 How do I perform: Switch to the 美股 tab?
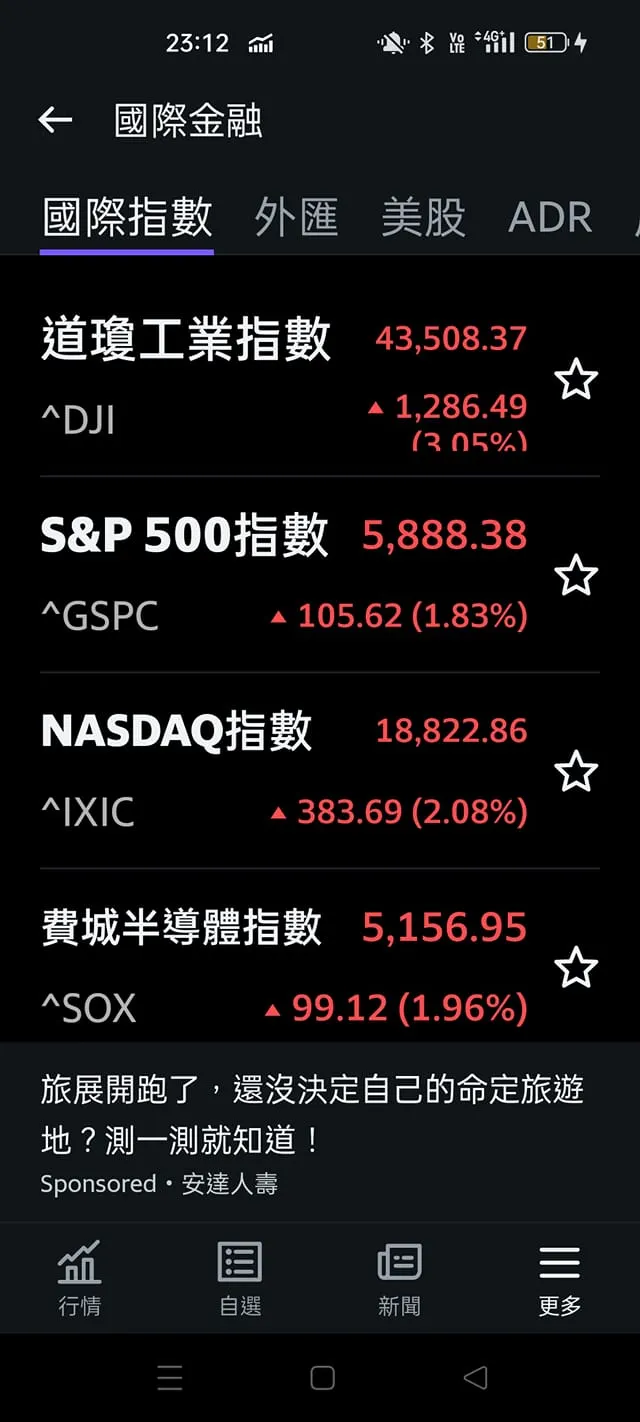423,217
